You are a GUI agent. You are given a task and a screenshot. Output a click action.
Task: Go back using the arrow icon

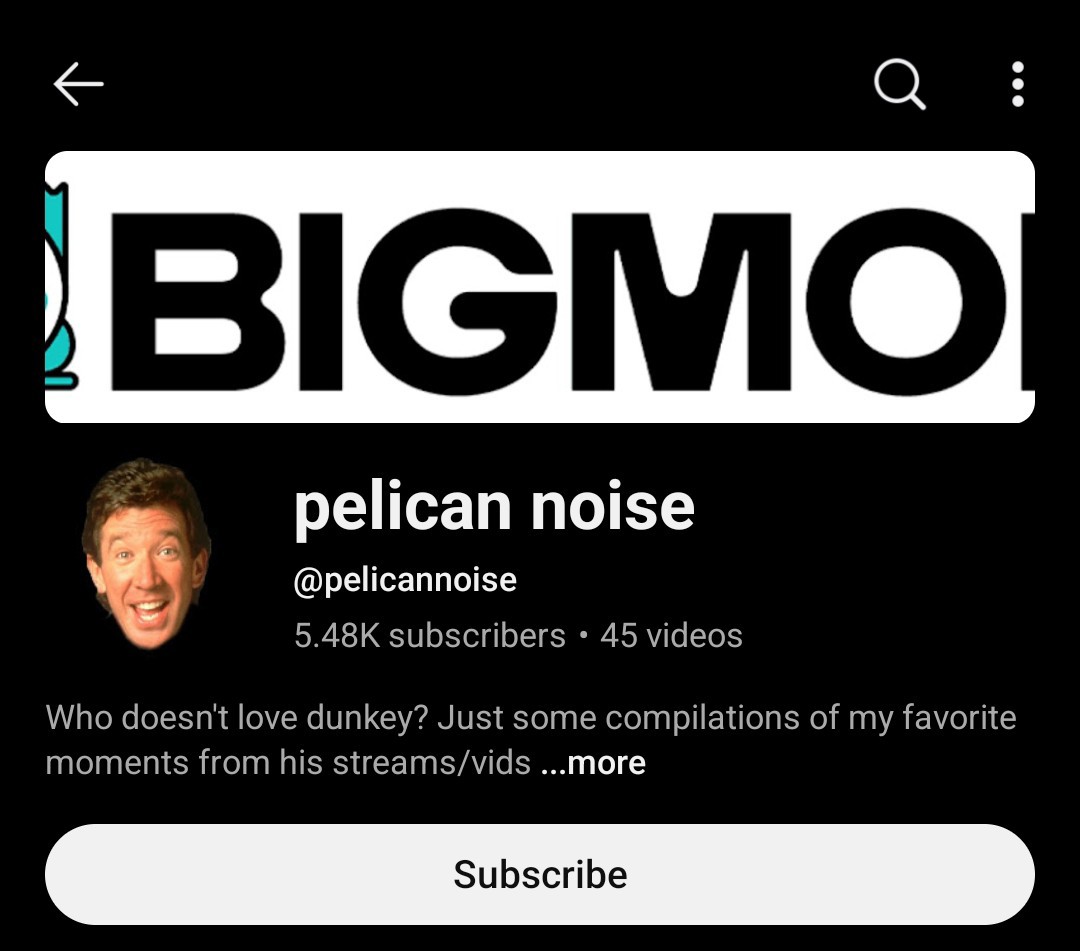click(x=78, y=85)
